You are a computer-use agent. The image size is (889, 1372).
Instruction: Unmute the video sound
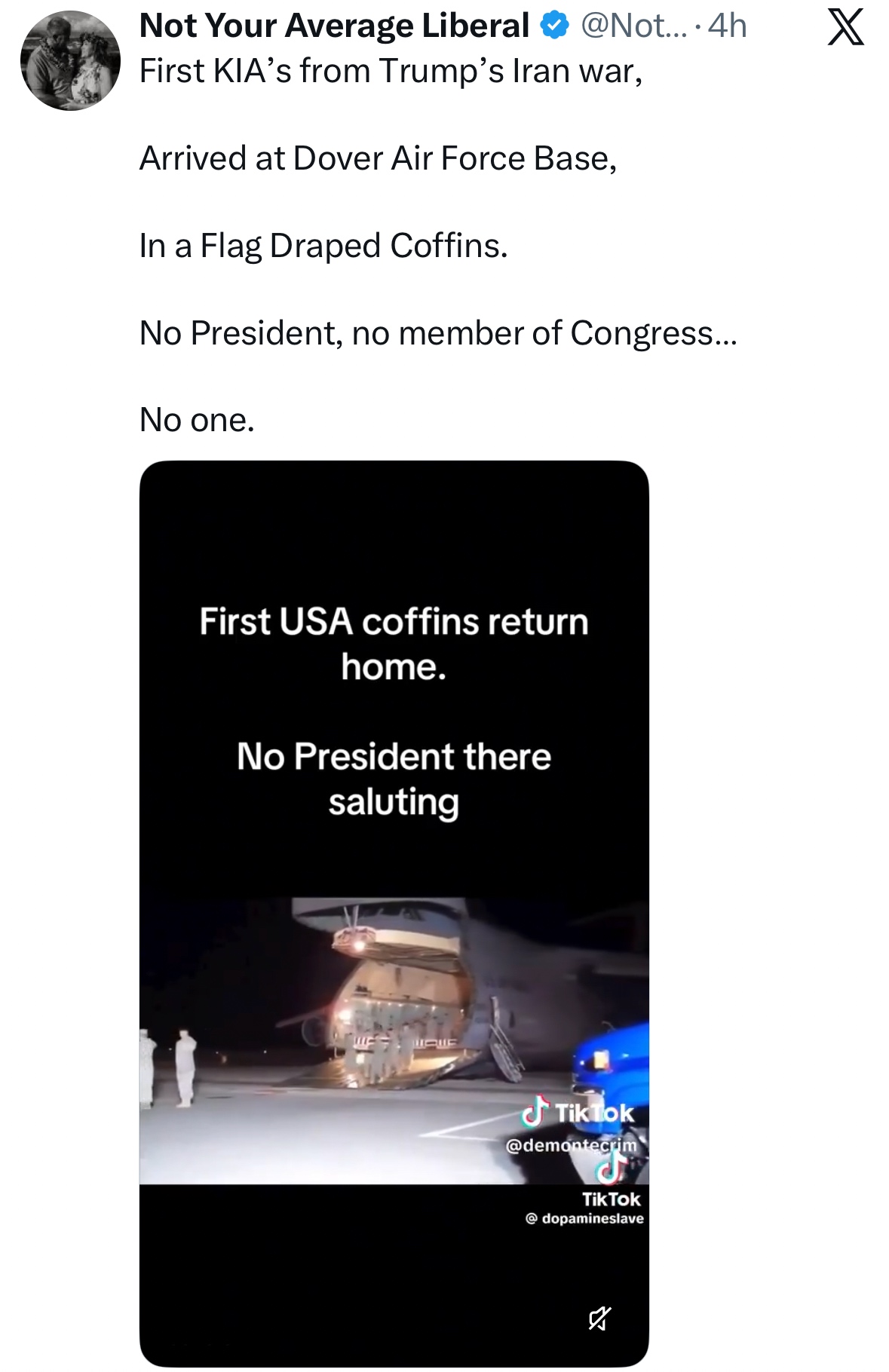(599, 1318)
